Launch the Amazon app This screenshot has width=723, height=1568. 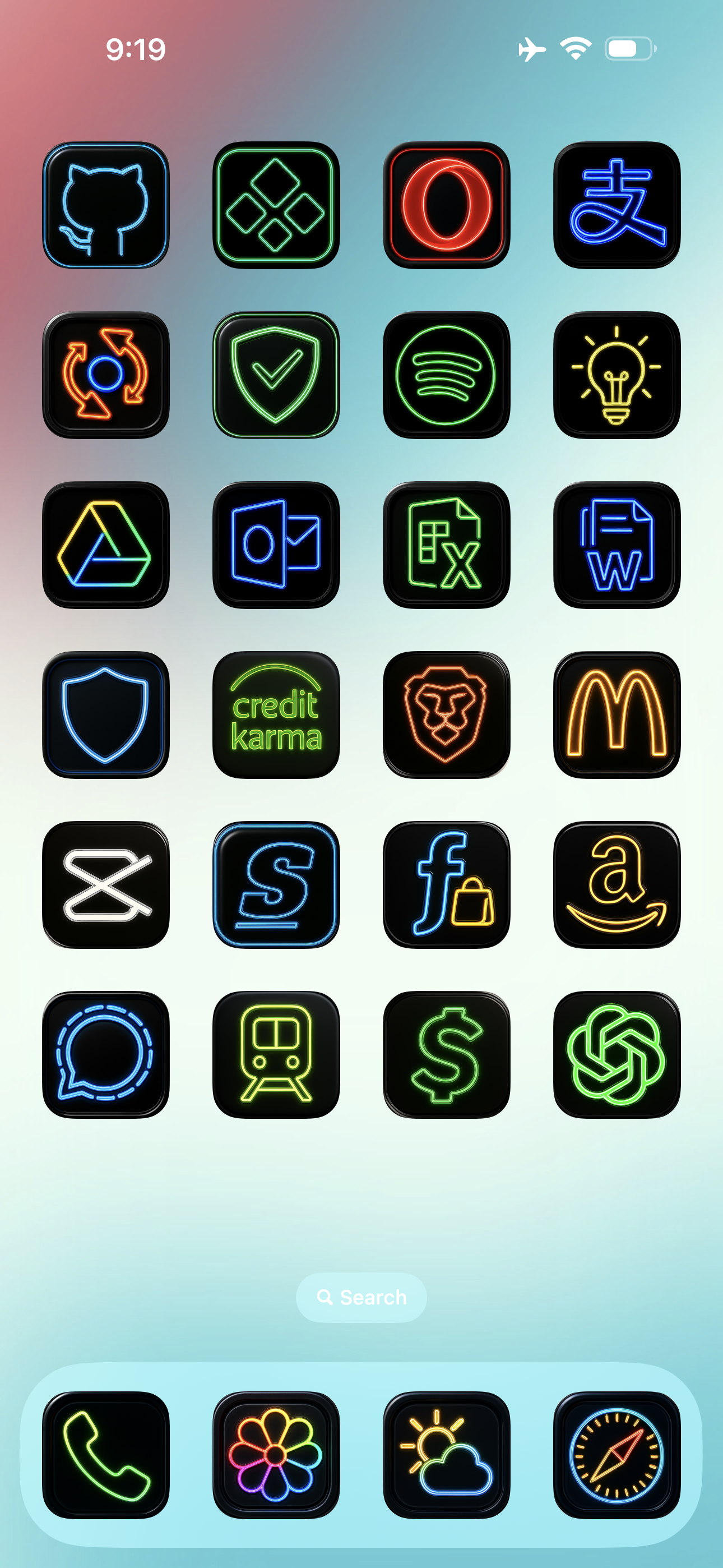617,884
